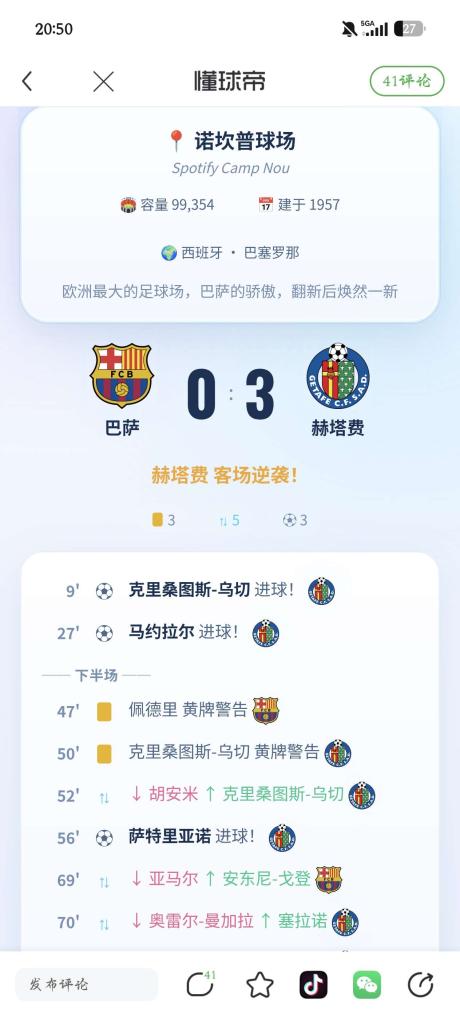Close the page with the X icon
Screen dimensions: 460x1018
point(103,81)
